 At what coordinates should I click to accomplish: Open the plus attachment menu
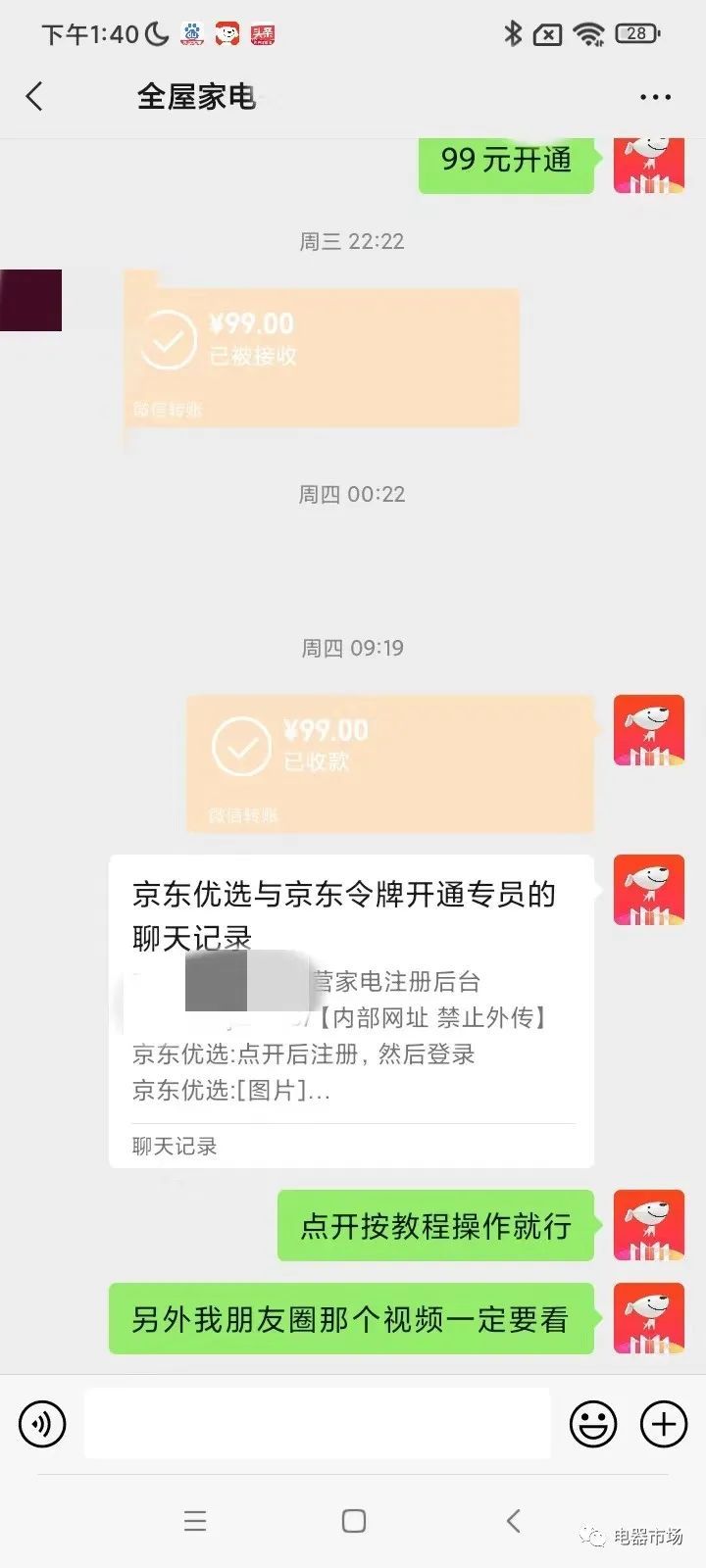tap(664, 1423)
